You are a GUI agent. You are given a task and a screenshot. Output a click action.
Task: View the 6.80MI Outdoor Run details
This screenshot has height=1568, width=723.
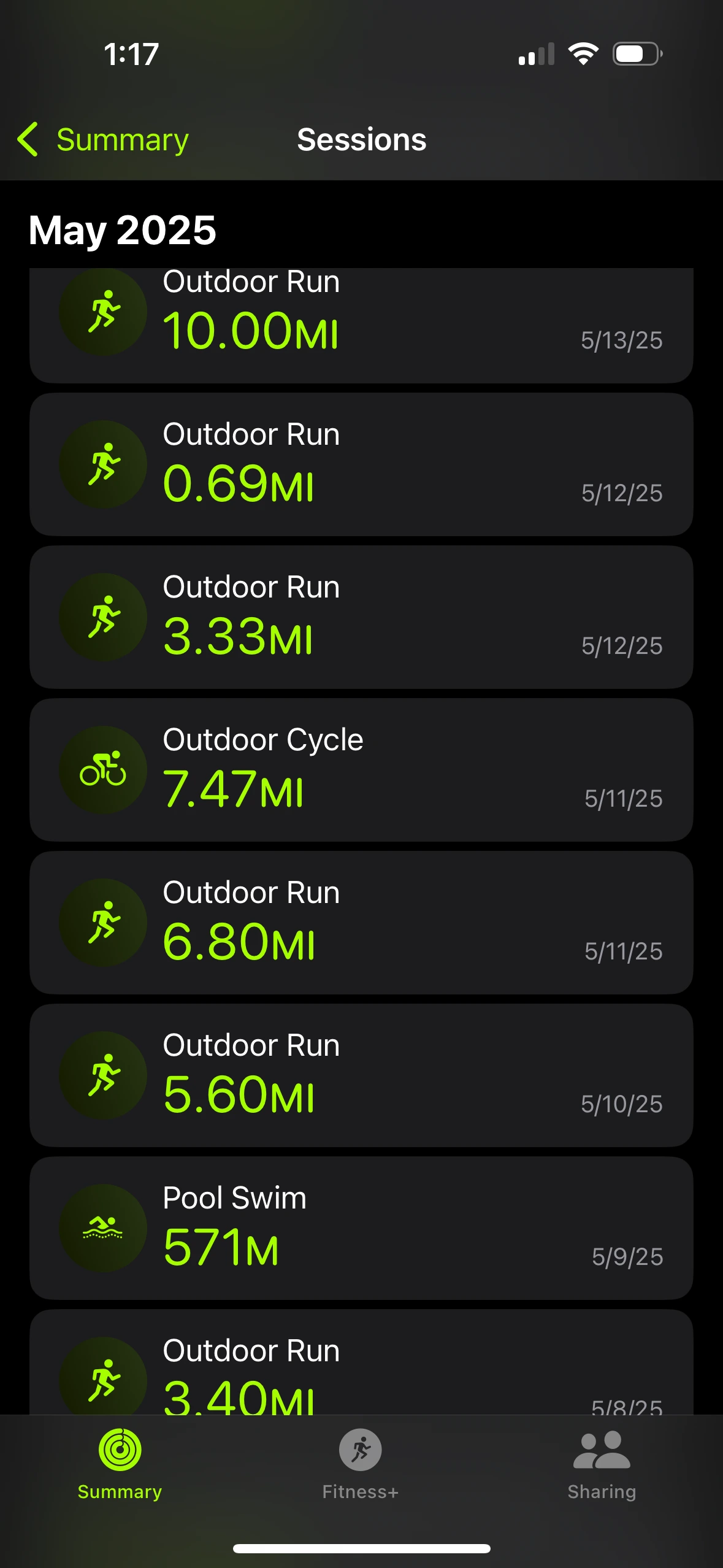[361, 923]
